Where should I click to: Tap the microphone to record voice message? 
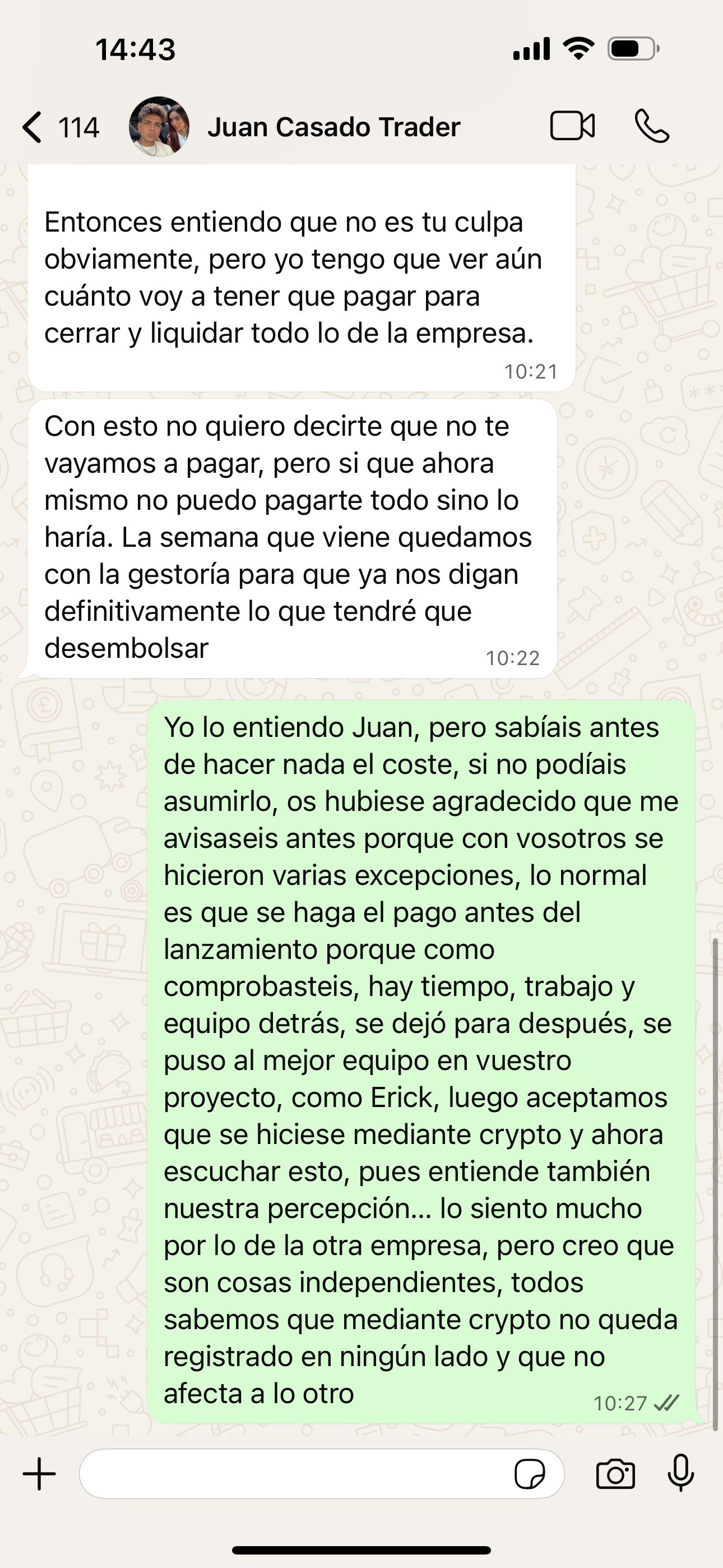point(680,1473)
